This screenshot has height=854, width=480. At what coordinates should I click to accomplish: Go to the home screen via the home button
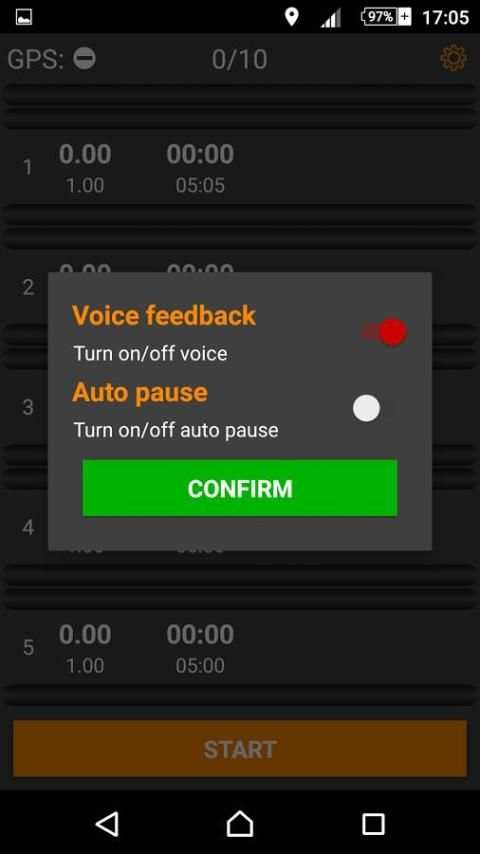(240, 824)
